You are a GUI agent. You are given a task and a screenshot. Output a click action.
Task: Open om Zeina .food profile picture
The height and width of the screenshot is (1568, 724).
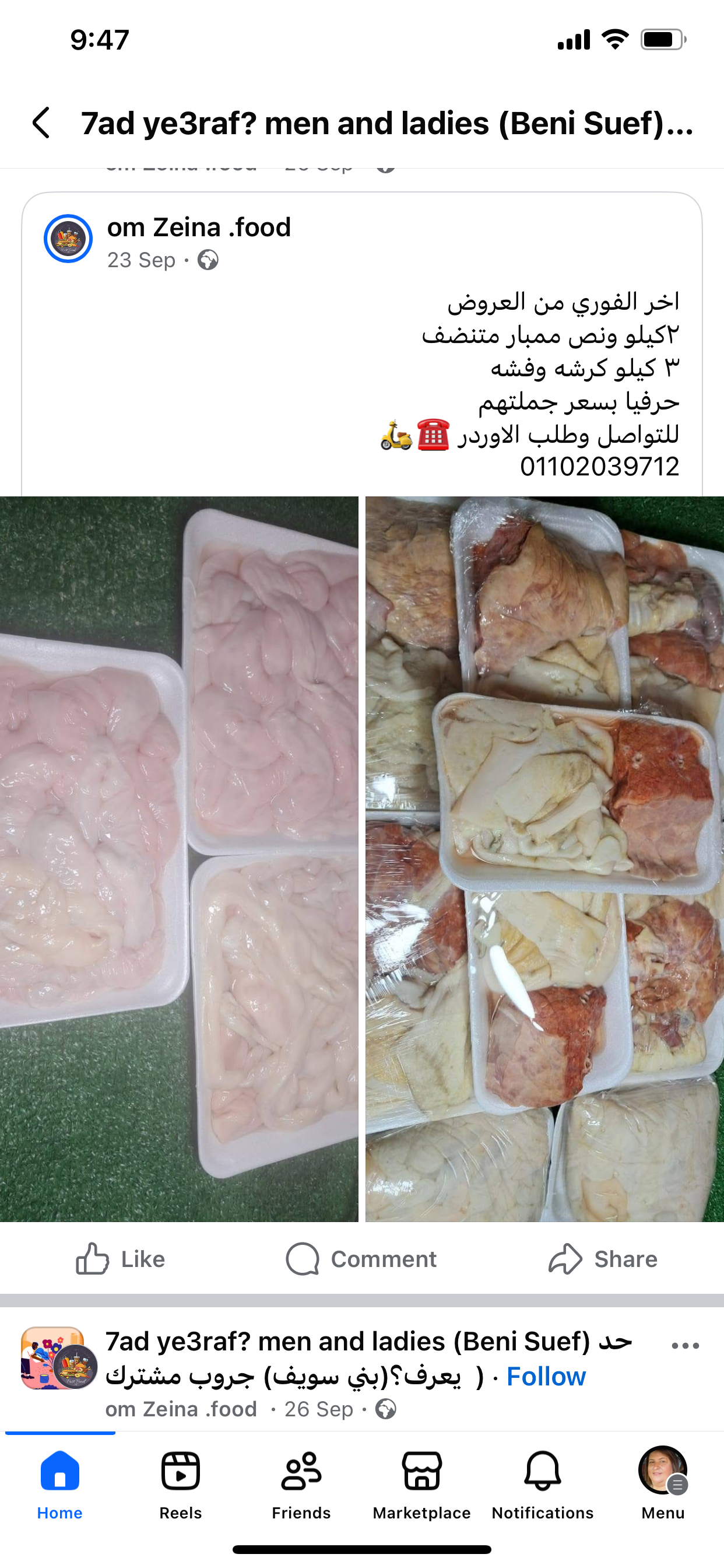[68, 239]
